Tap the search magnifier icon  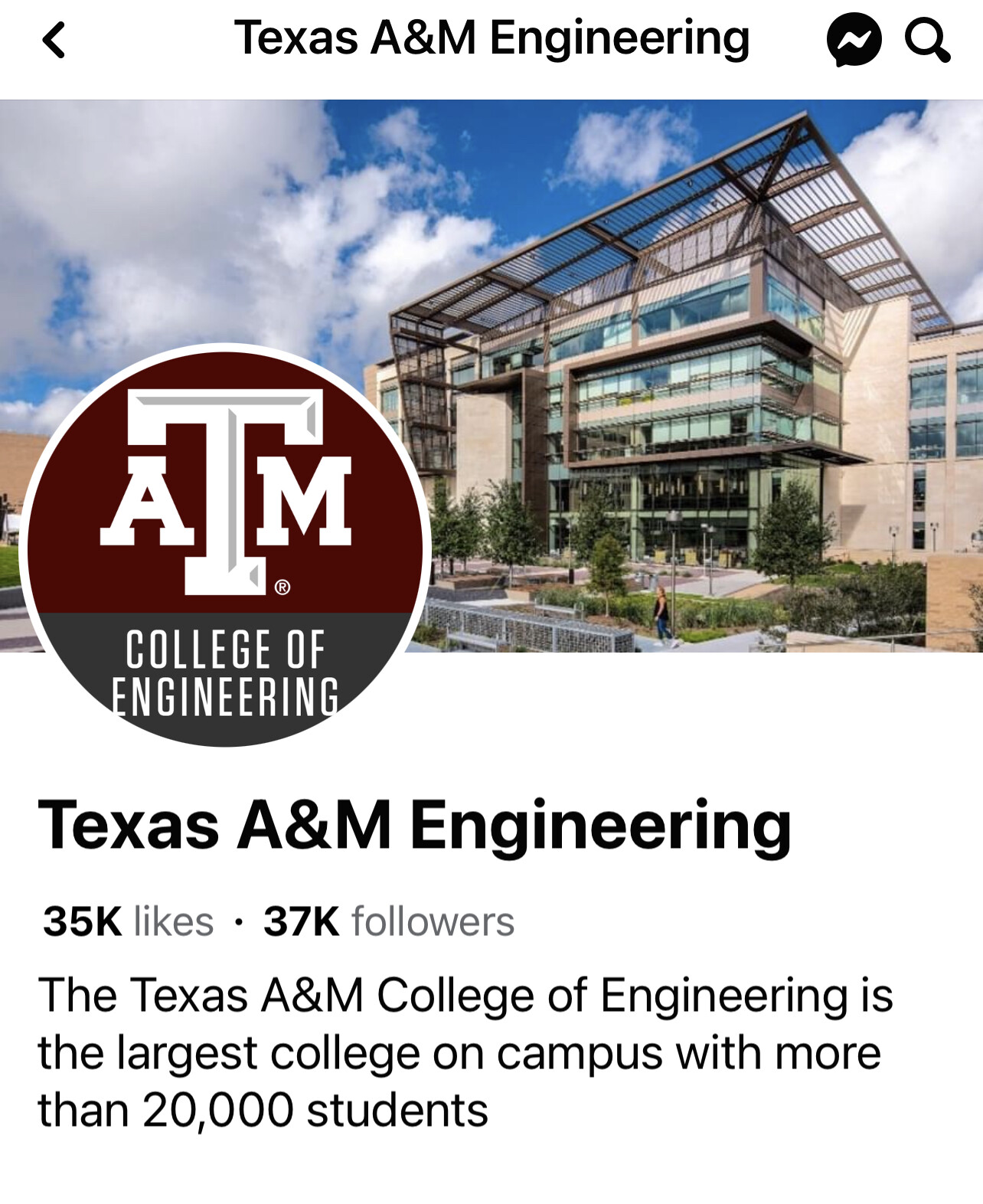[x=927, y=40]
